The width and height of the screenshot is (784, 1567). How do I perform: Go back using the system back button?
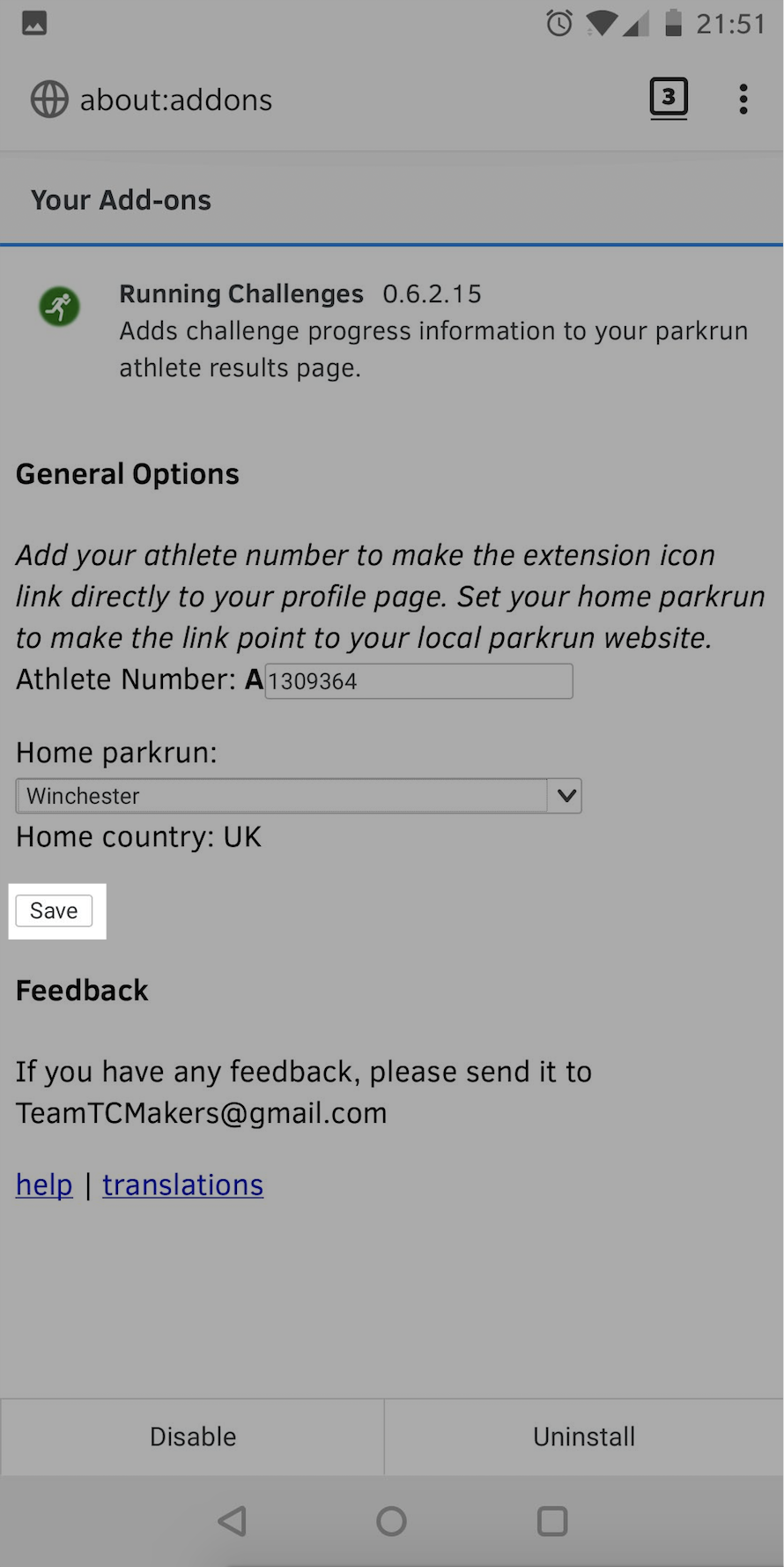coord(232,1521)
